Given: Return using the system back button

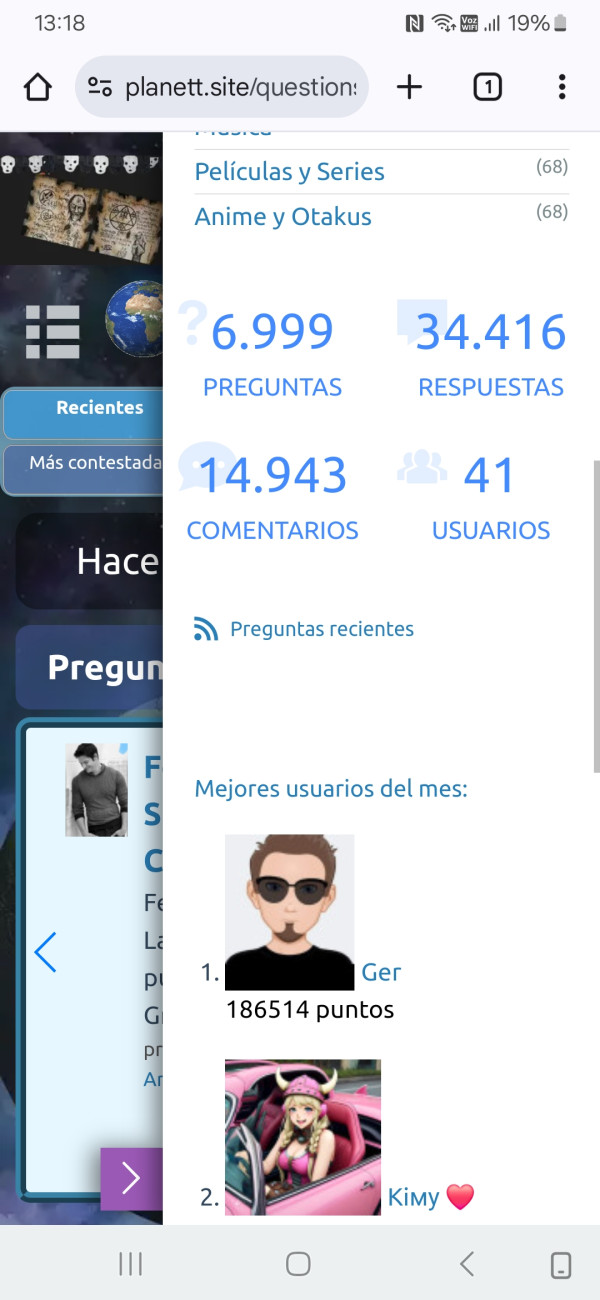Looking at the screenshot, I should [x=466, y=1264].
